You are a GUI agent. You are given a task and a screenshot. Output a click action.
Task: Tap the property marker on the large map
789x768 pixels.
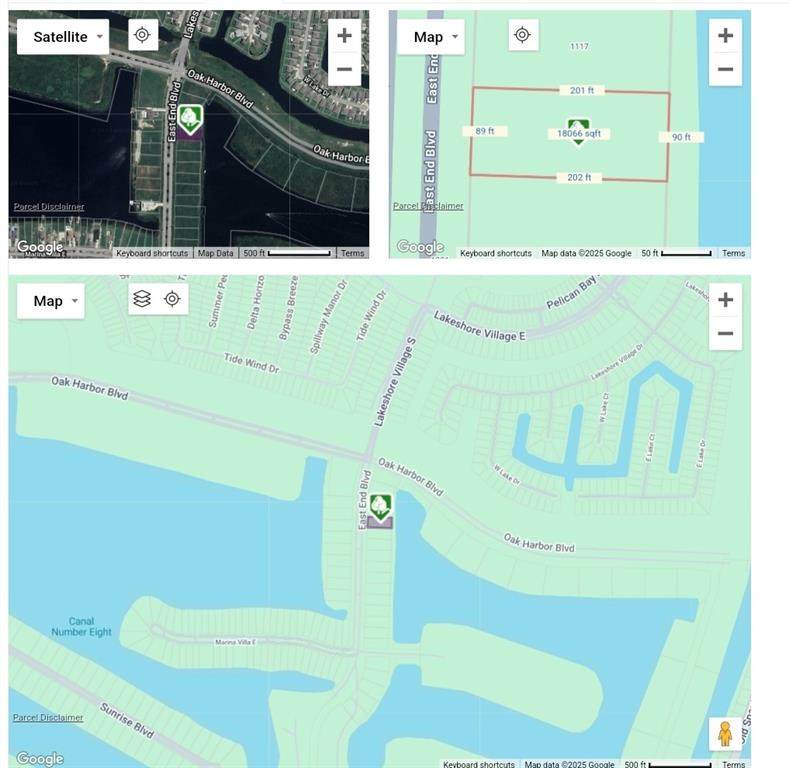pyautogui.click(x=380, y=508)
